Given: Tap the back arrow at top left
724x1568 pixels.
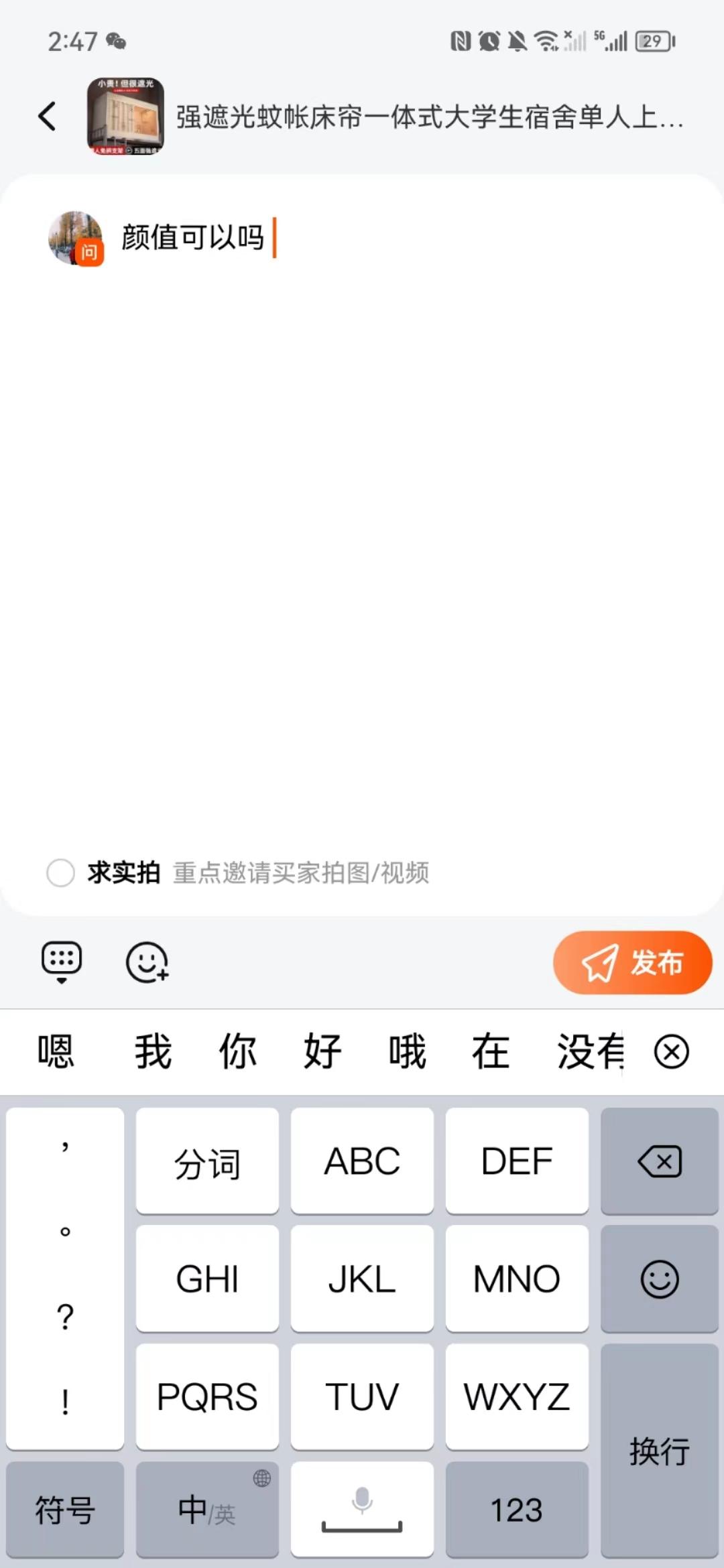Looking at the screenshot, I should coord(46,115).
